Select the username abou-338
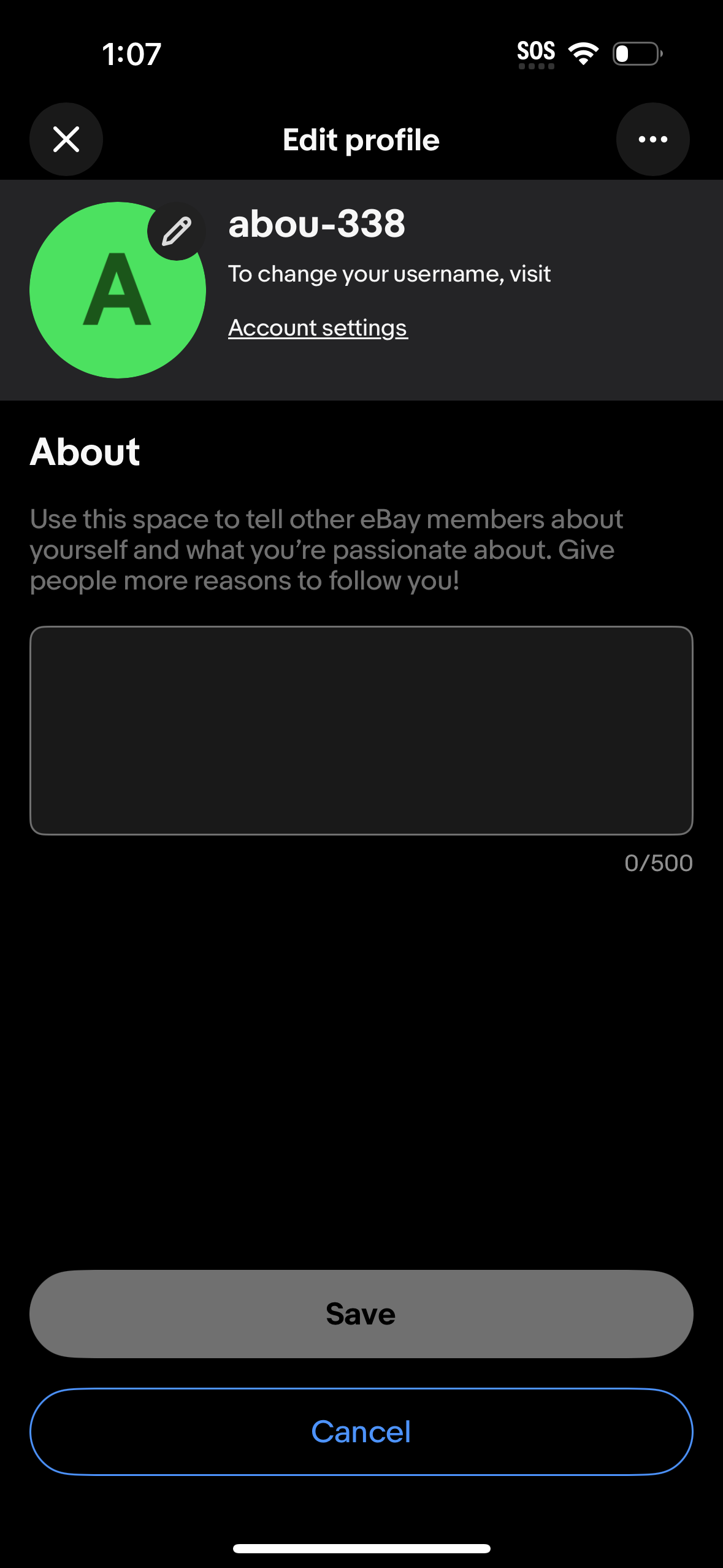Image resolution: width=723 pixels, height=1568 pixels. (316, 223)
